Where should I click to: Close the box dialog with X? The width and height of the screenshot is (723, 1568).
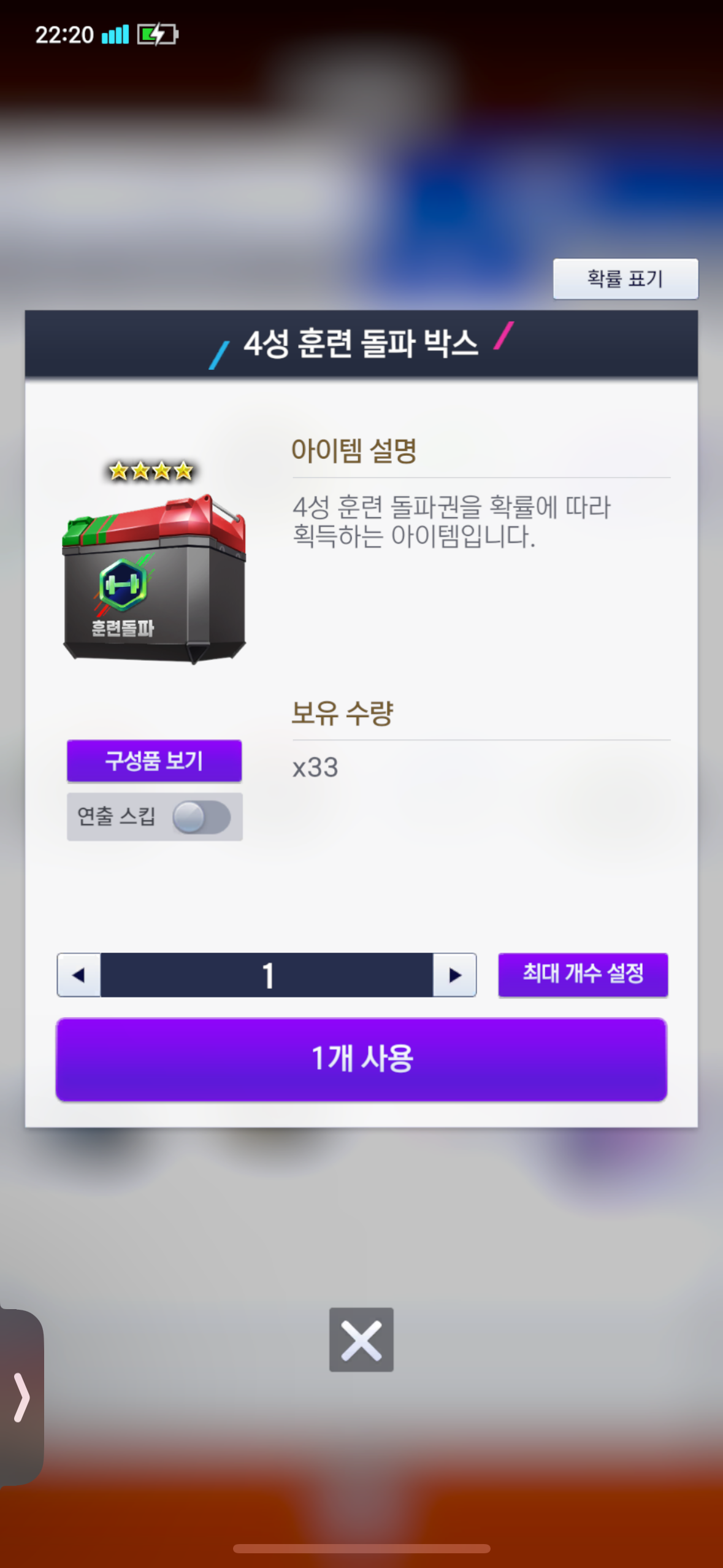coord(361,1340)
